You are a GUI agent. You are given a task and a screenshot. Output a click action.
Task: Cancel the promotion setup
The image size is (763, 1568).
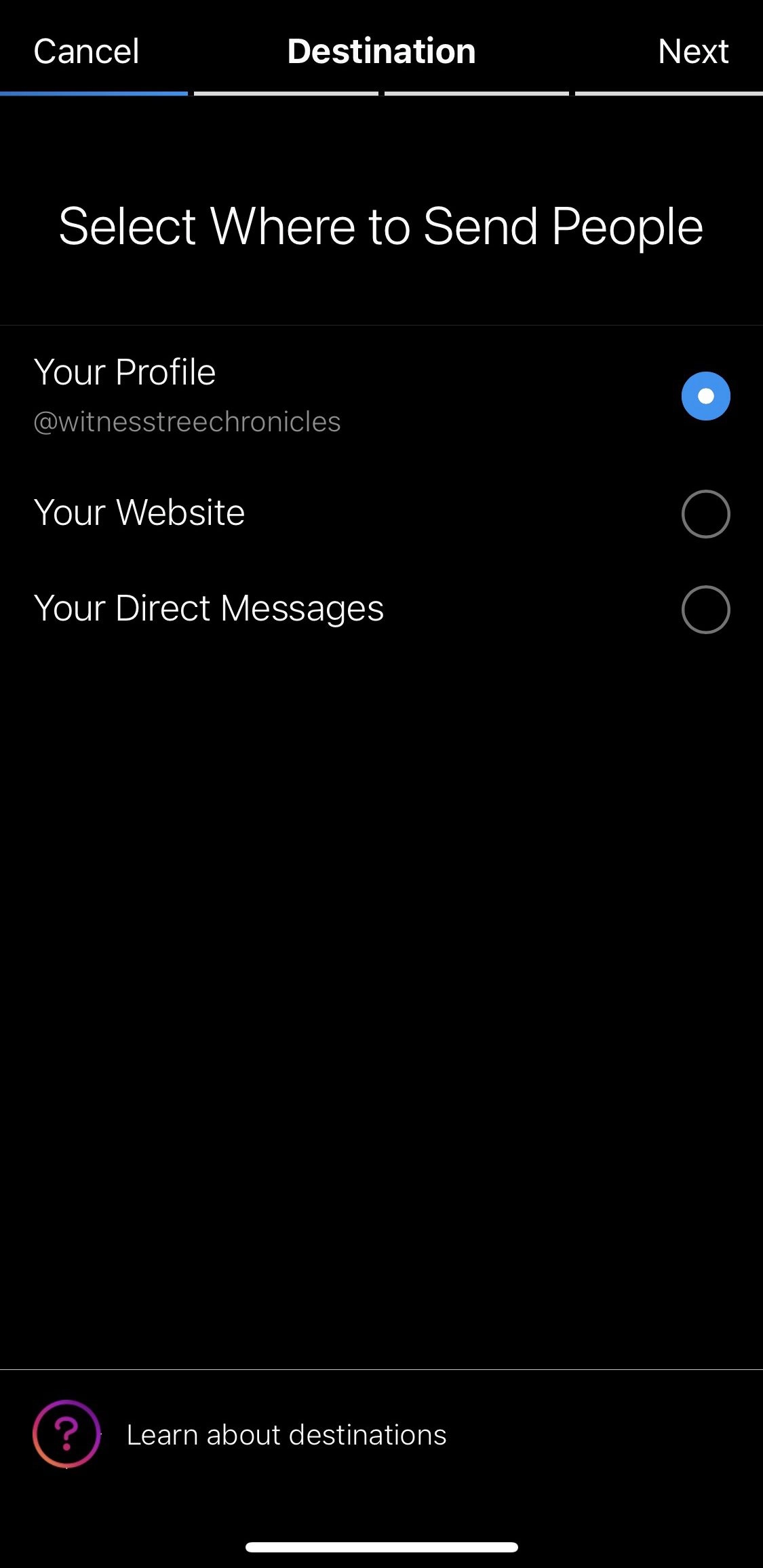86,51
